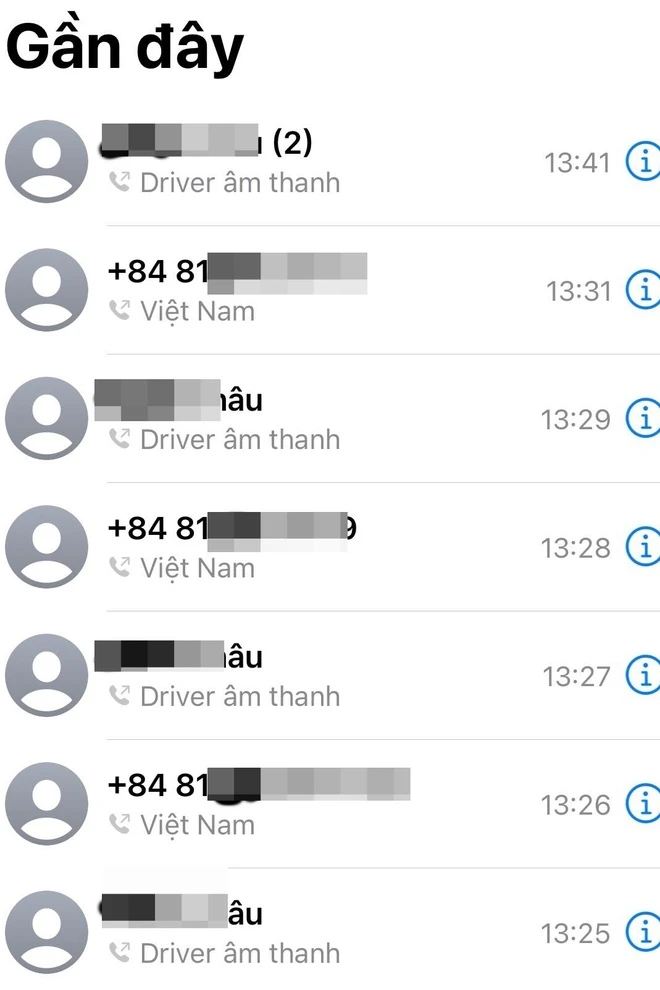Viewport: 660px width, 990px height.
Task: Call the contact from the 13:25 entry
Action: click(300, 932)
